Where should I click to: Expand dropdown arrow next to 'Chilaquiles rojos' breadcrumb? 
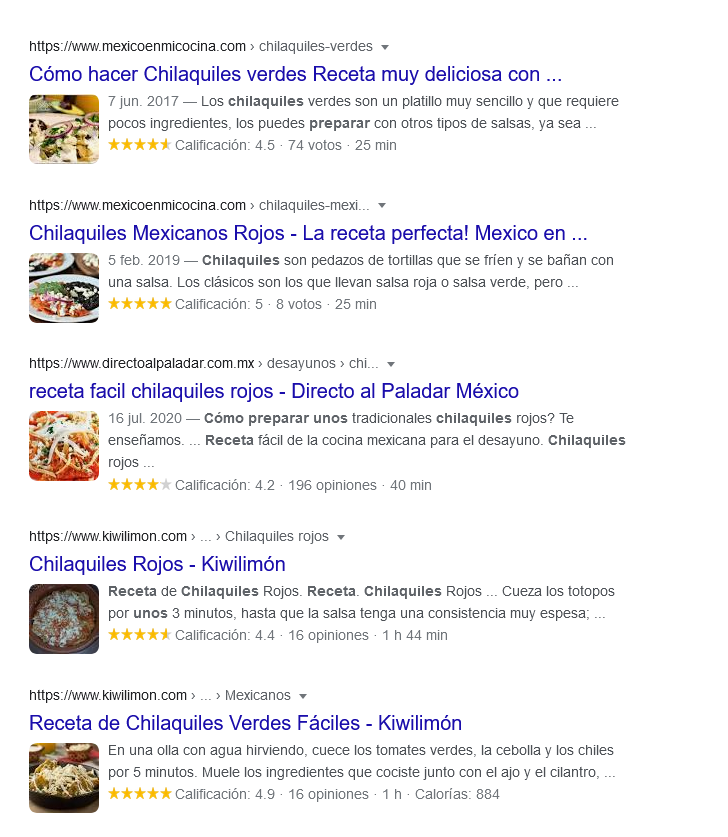(x=341, y=537)
